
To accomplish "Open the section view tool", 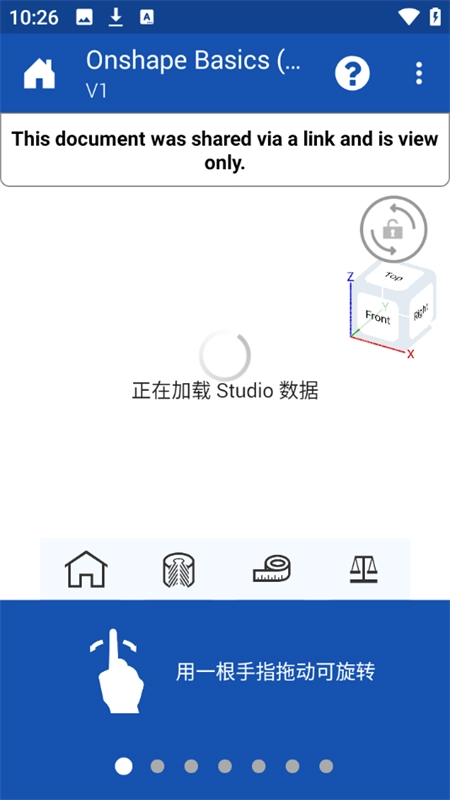I will (179, 569).
